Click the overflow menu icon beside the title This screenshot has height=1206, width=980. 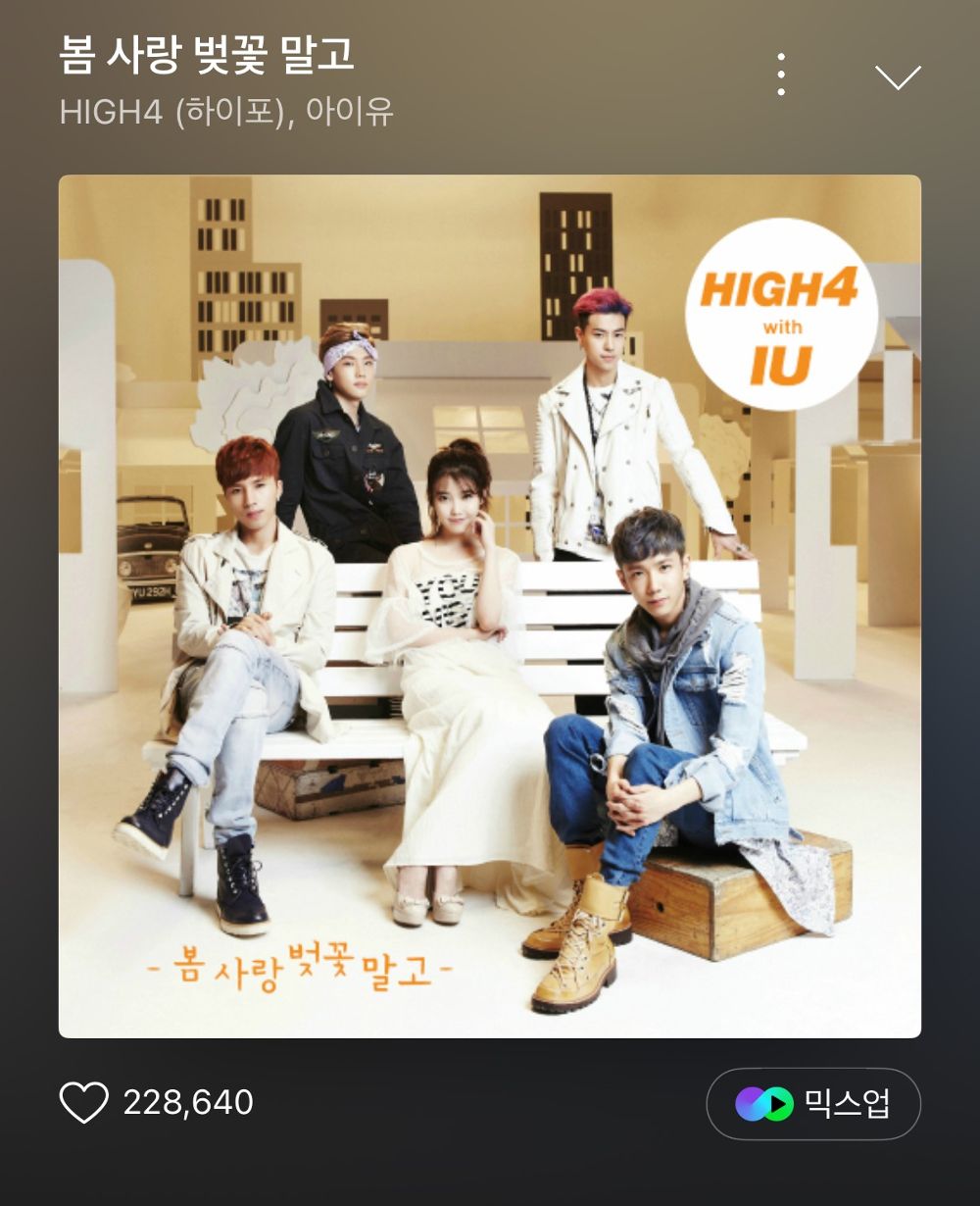(x=780, y=76)
